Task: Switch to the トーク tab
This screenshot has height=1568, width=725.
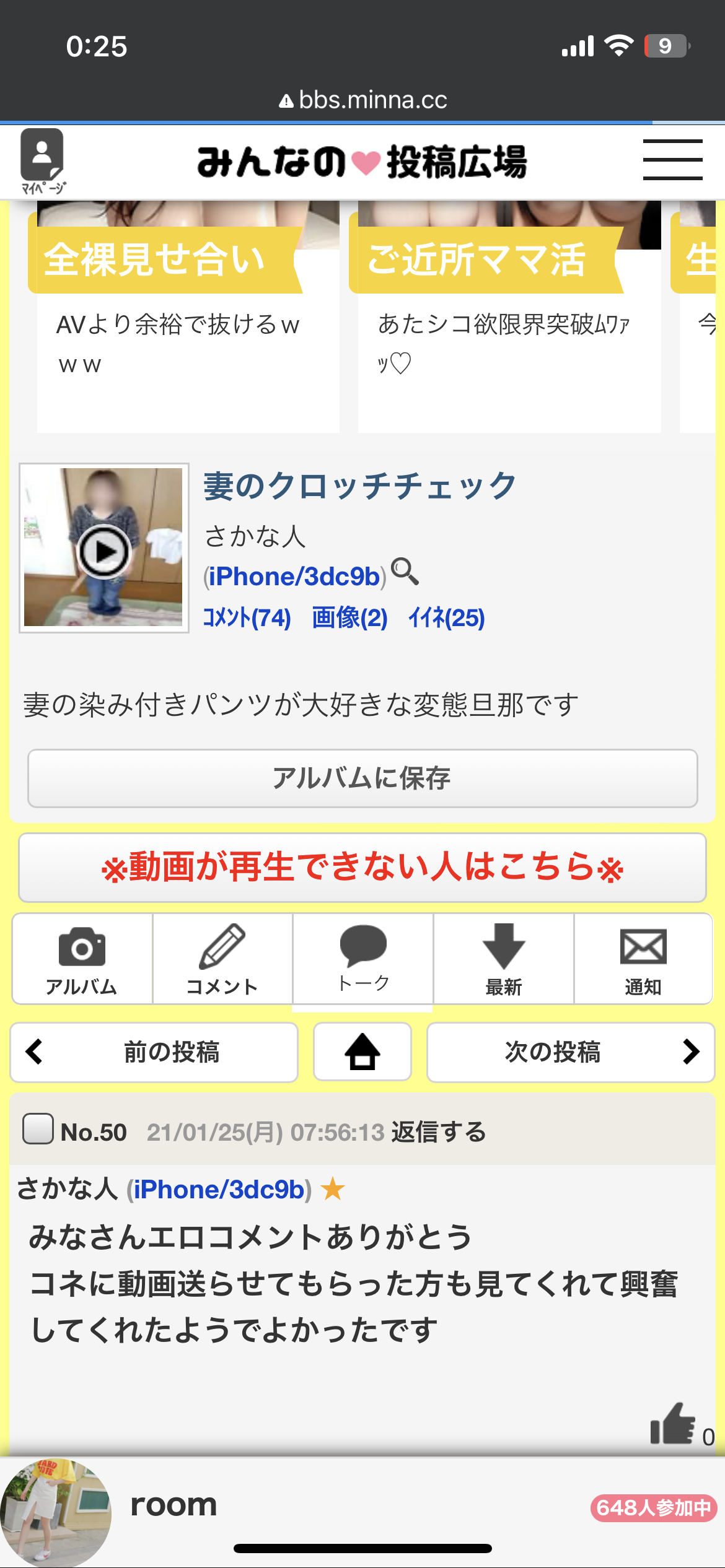Action: [x=363, y=959]
